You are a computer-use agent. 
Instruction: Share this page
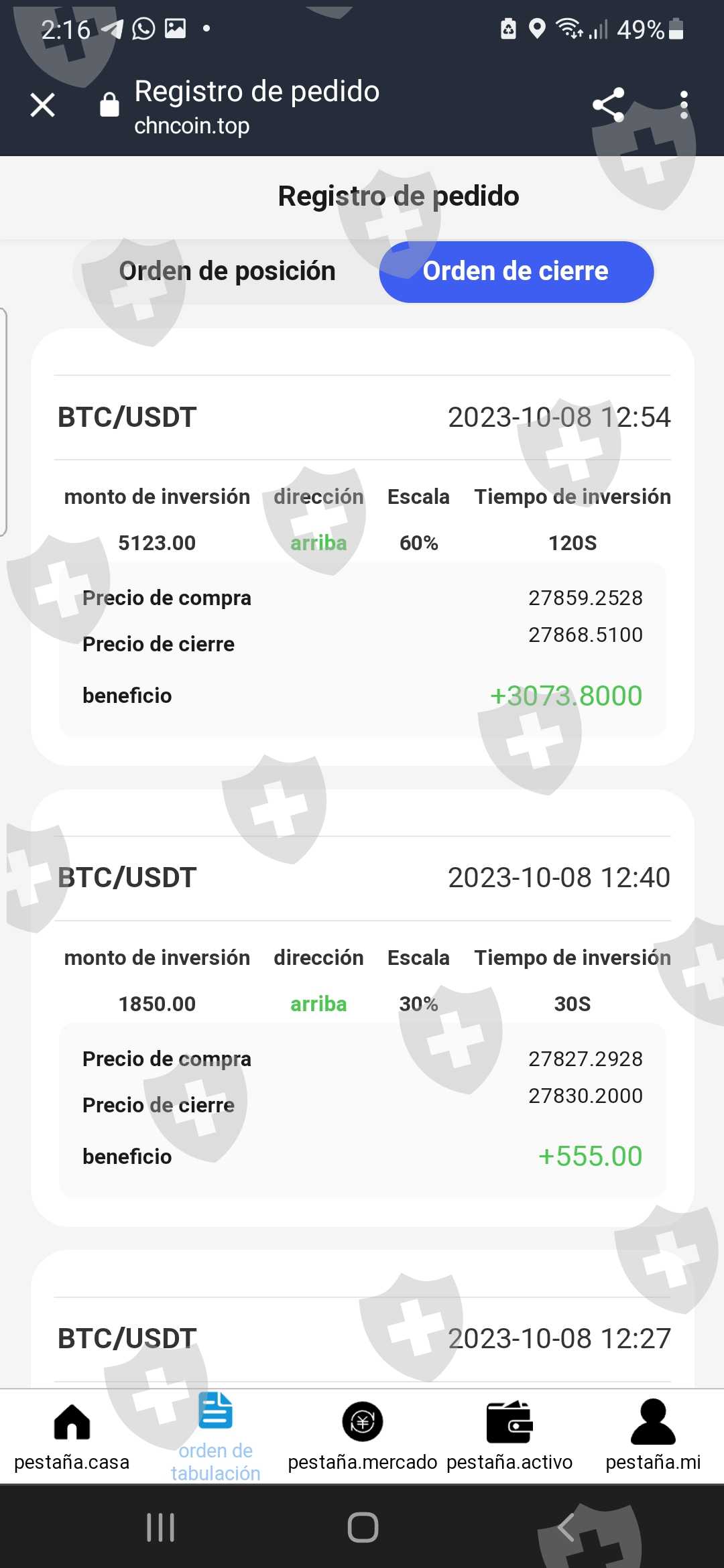pos(608,105)
